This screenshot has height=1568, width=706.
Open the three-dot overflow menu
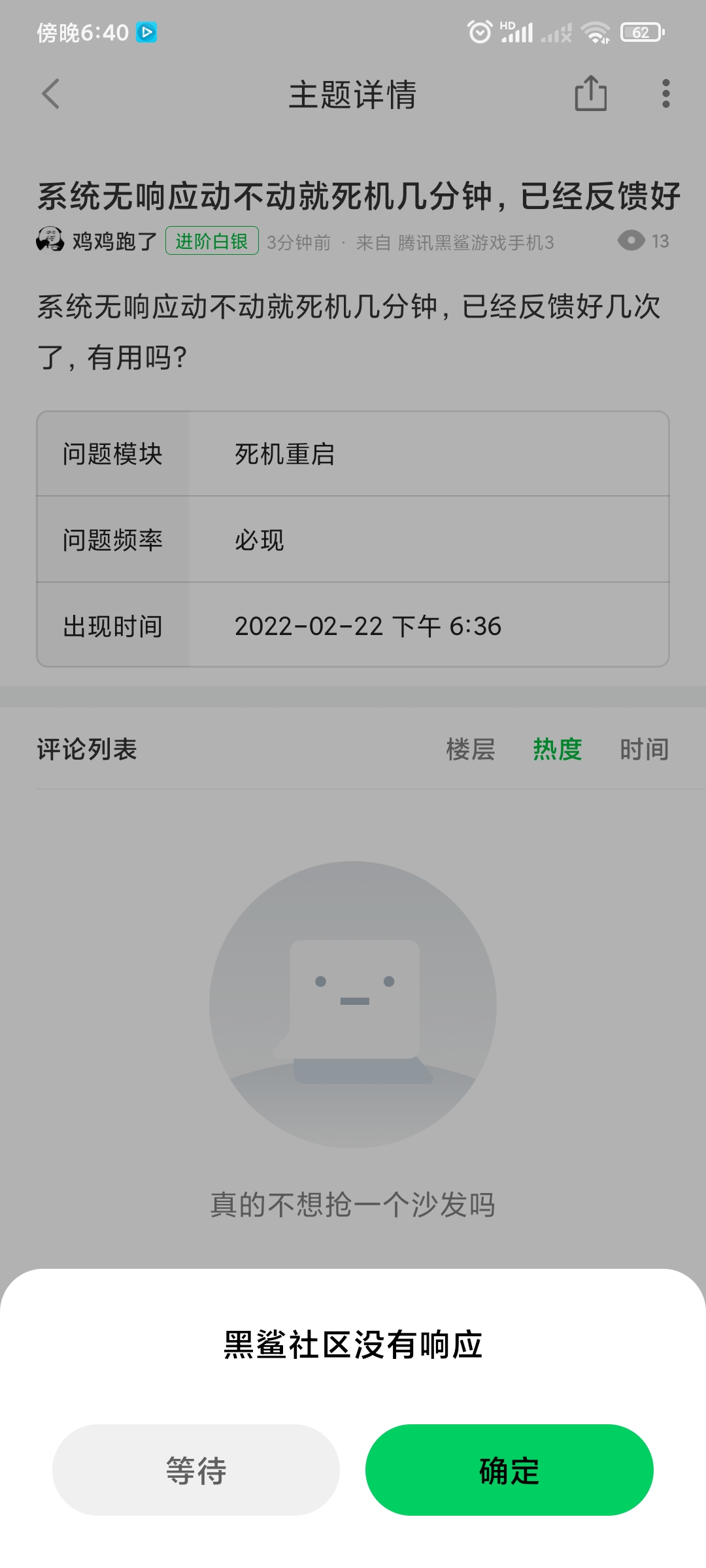pos(665,93)
